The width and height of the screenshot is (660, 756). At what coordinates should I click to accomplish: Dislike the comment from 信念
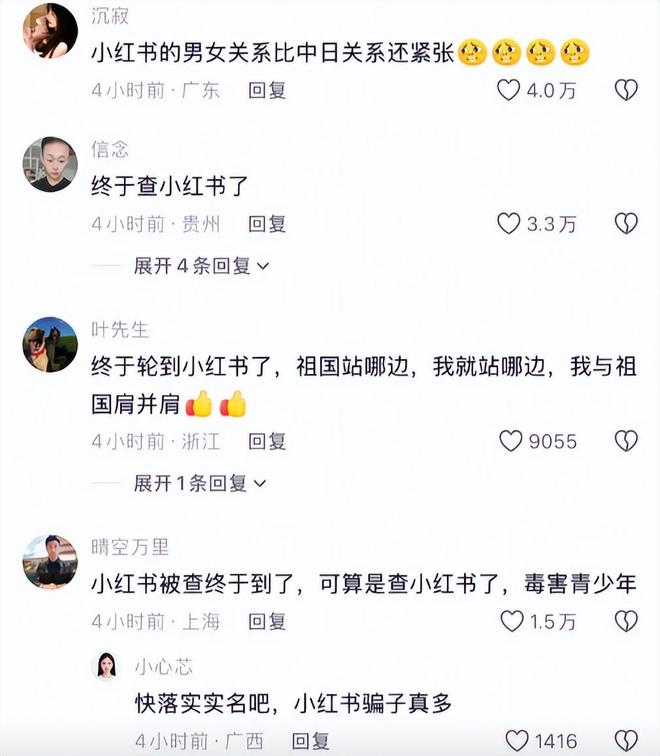tap(626, 224)
